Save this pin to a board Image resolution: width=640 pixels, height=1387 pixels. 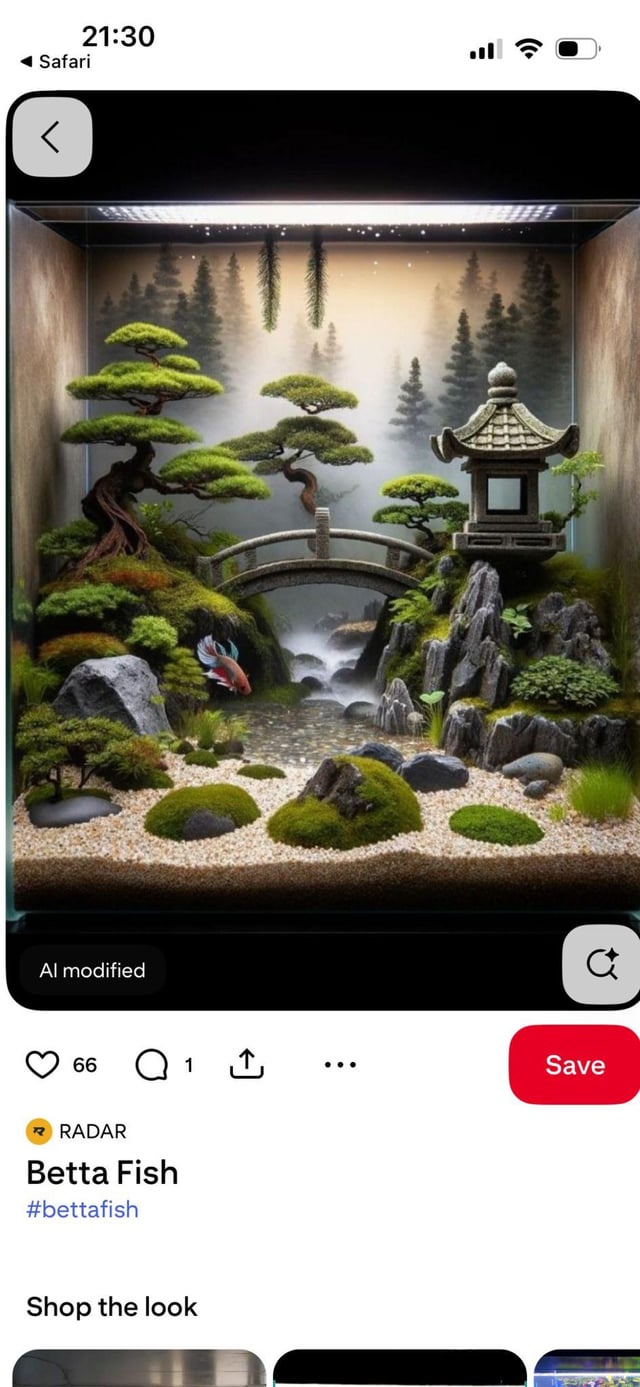(575, 1065)
